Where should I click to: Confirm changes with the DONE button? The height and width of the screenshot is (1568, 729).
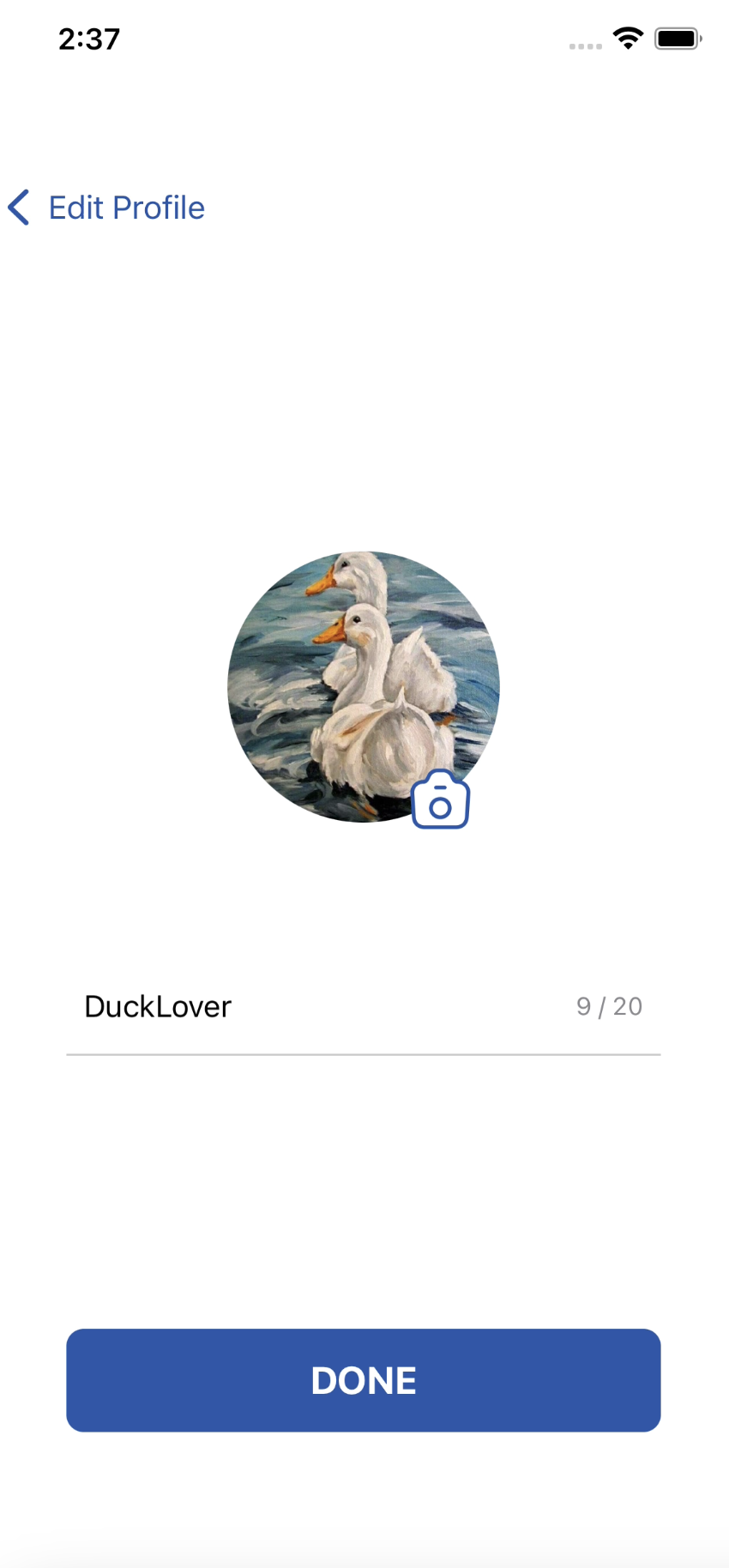[364, 1380]
